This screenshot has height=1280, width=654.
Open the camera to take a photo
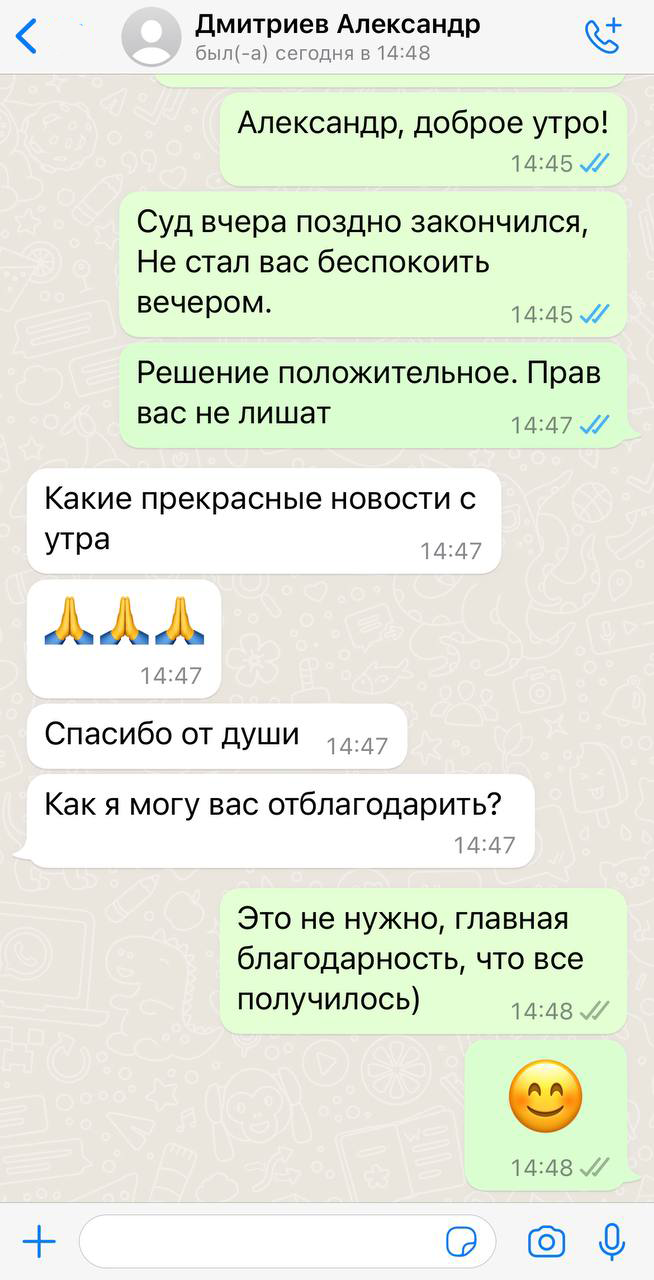(546, 1243)
